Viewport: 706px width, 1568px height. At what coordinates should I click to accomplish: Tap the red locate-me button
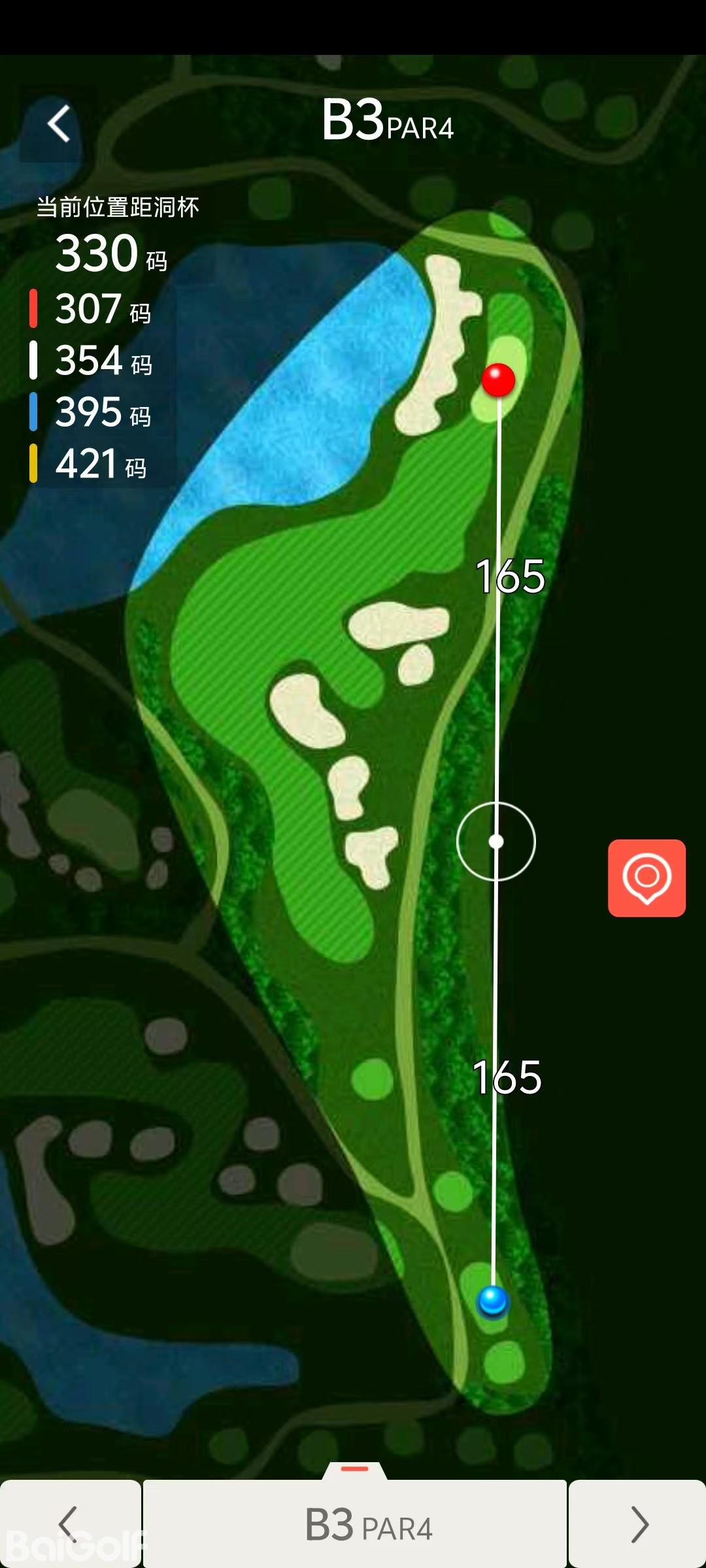(646, 877)
